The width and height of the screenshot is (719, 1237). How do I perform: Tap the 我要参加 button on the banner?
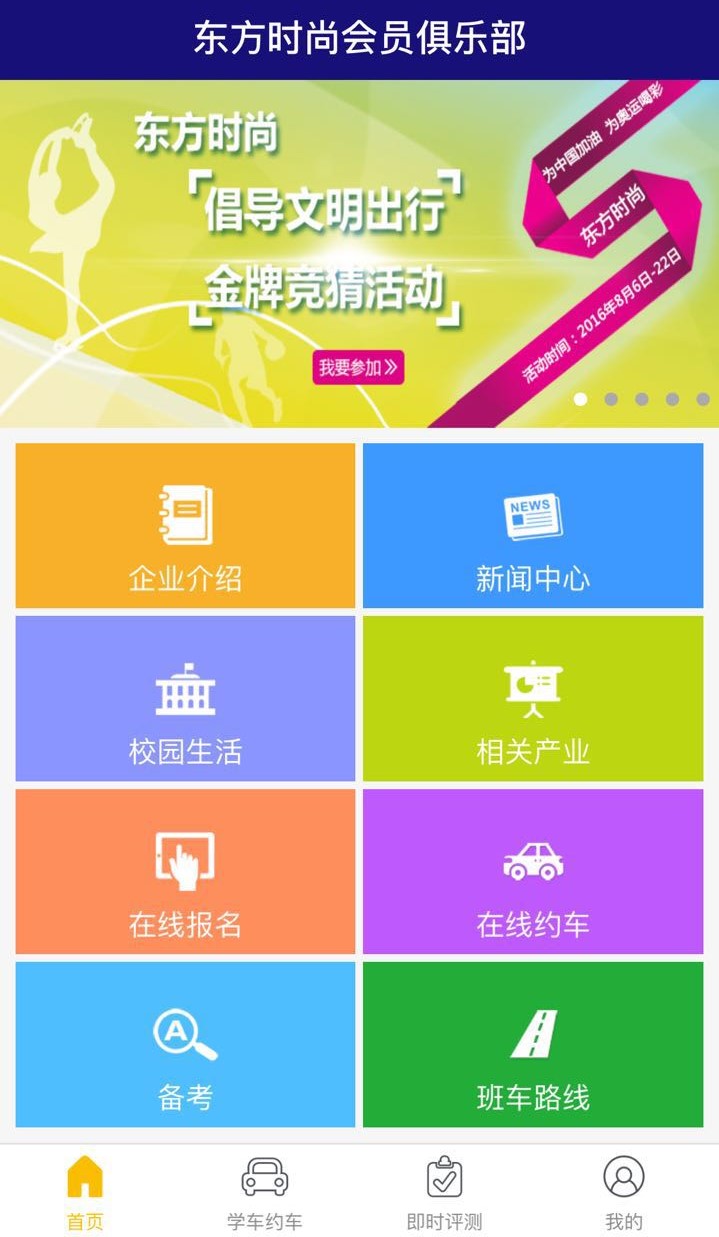coord(357,368)
